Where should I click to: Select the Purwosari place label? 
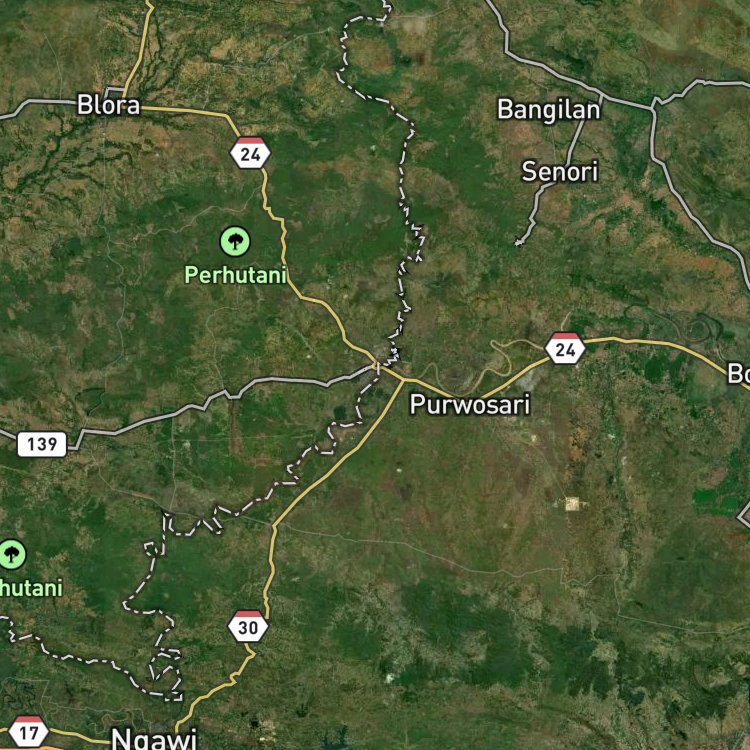coord(469,405)
